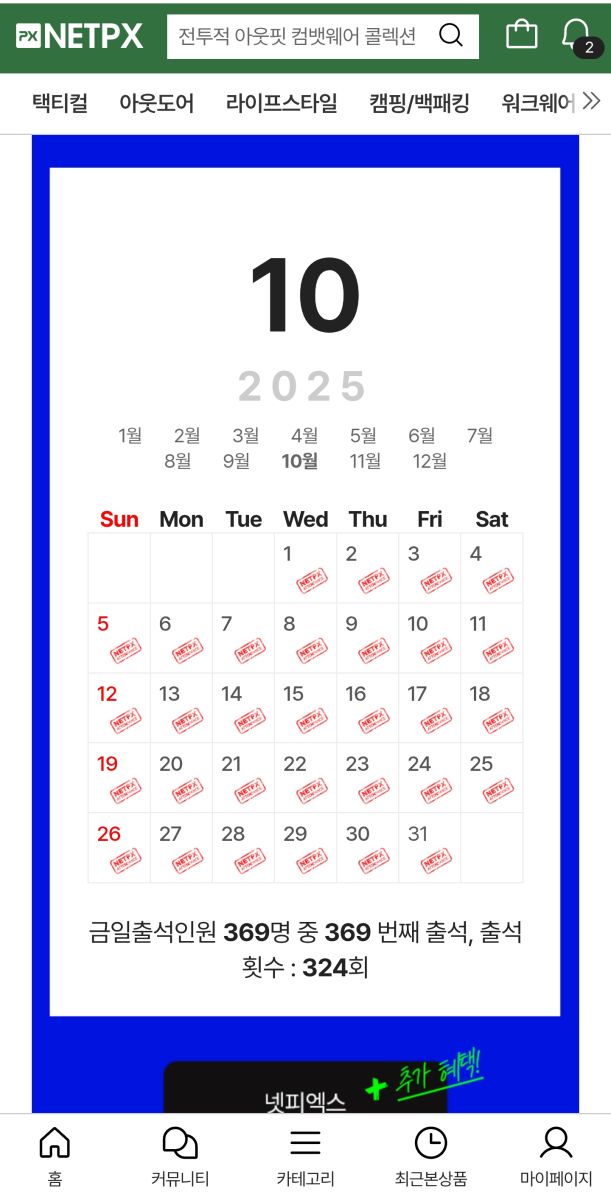The image size is (611, 1200).
Task: Tap the magnifying glass search icon
Action: pos(451,37)
